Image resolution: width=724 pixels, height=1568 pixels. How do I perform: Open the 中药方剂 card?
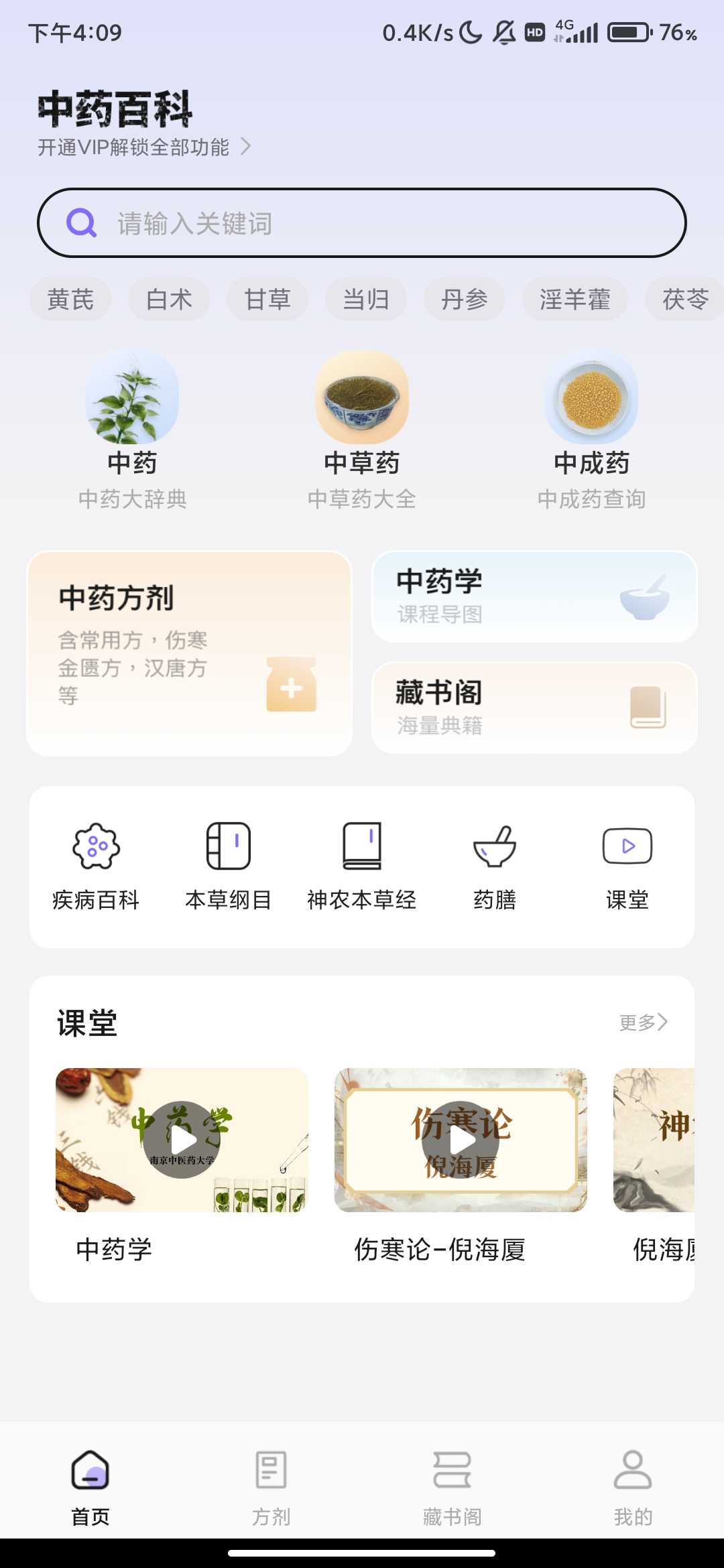point(189,653)
